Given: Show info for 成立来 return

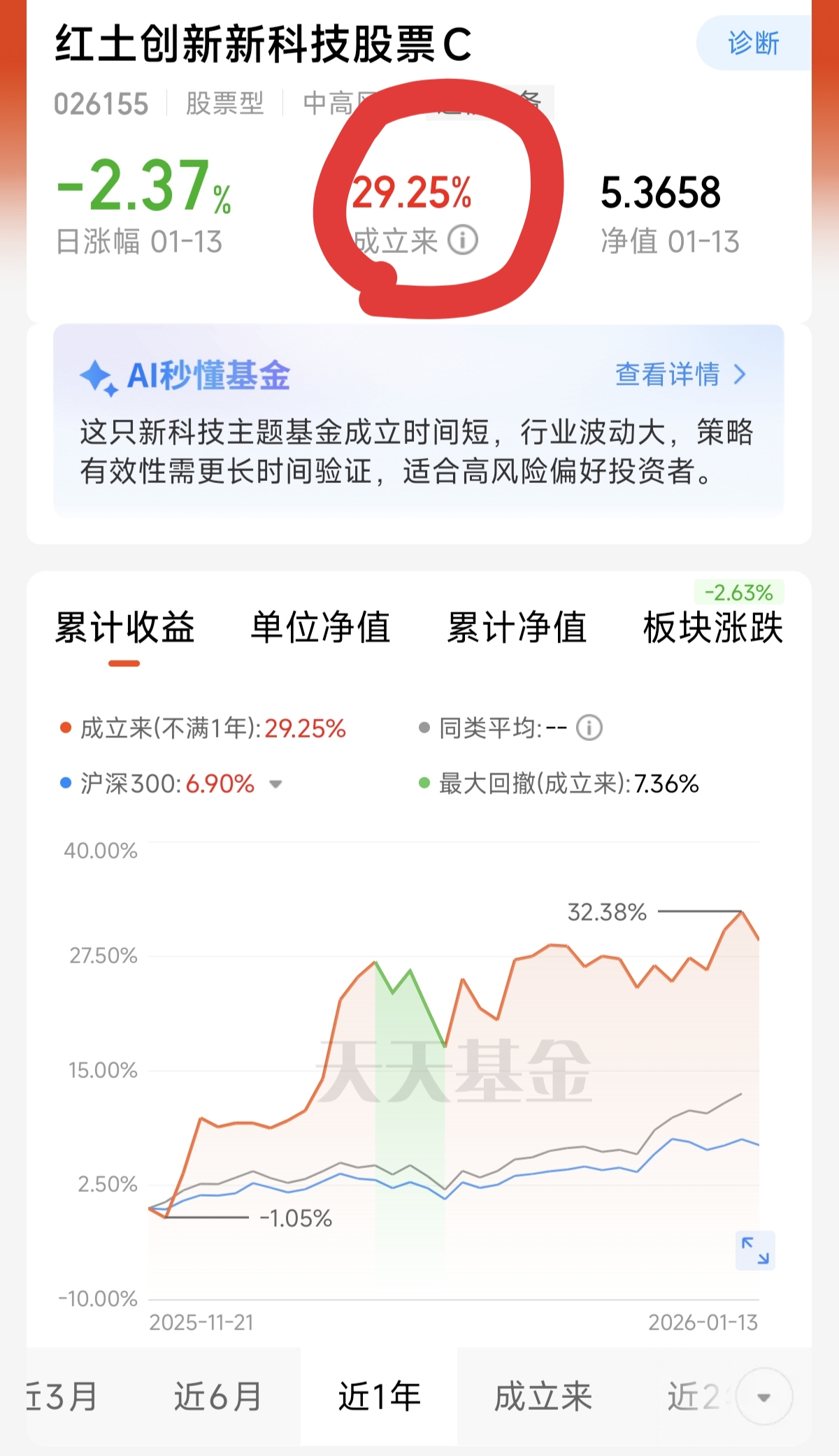Looking at the screenshot, I should [x=463, y=240].
